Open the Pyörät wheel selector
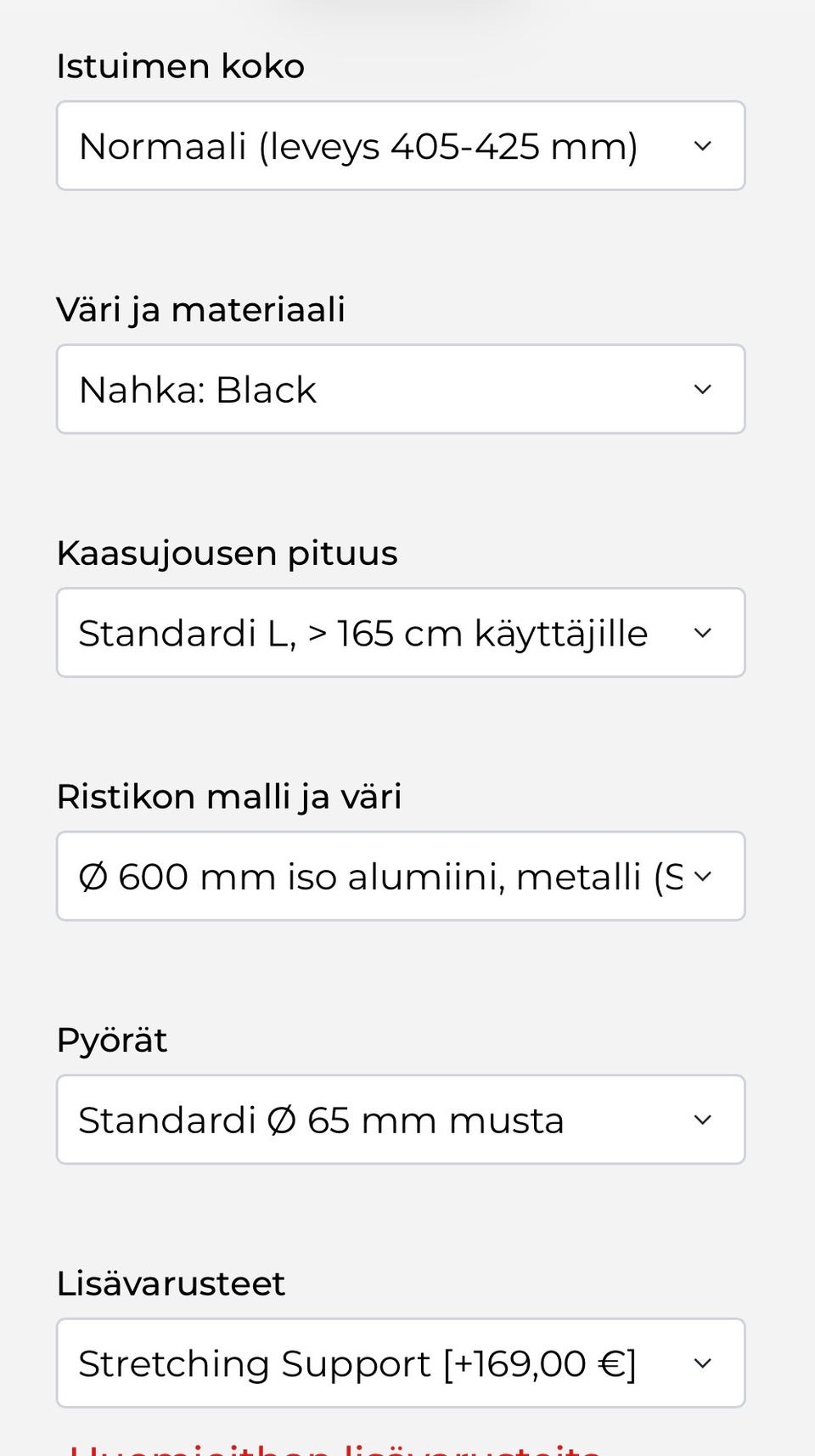815x1456 pixels. [399, 1119]
